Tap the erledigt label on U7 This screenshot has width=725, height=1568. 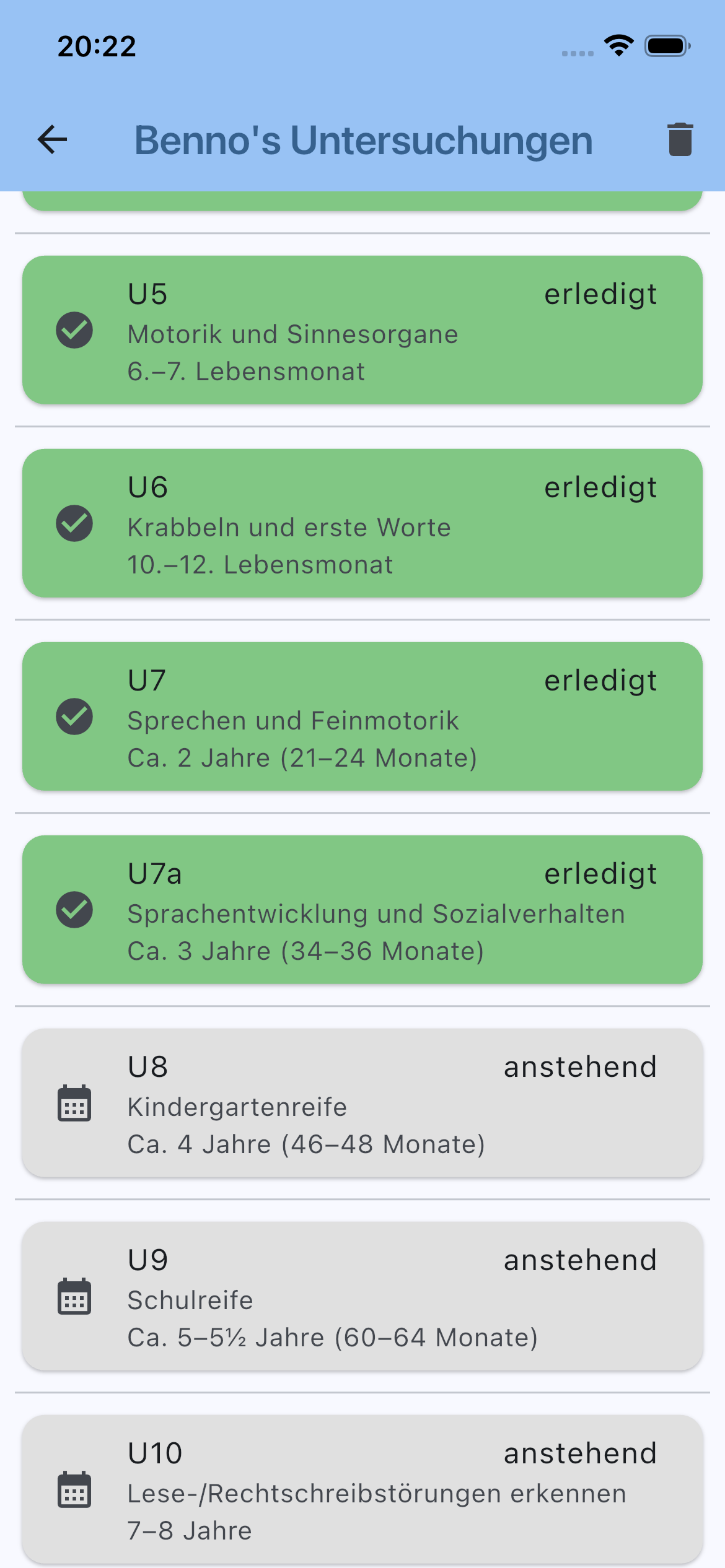pyautogui.click(x=600, y=679)
